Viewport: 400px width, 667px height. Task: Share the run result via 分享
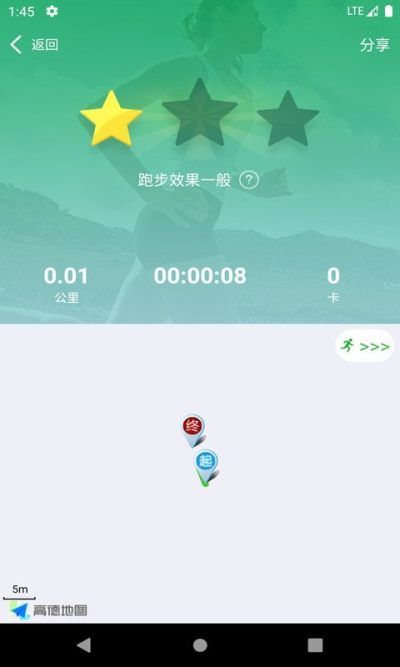click(x=374, y=45)
